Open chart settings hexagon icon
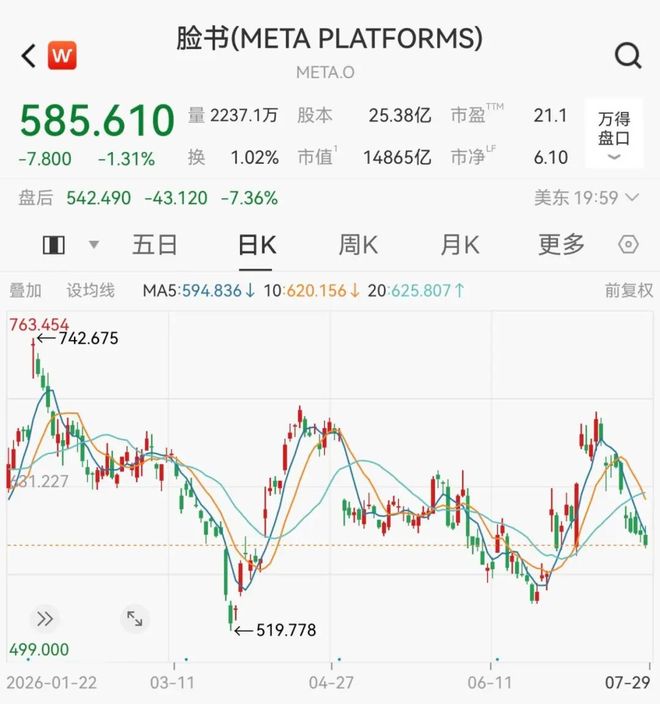 point(628,245)
